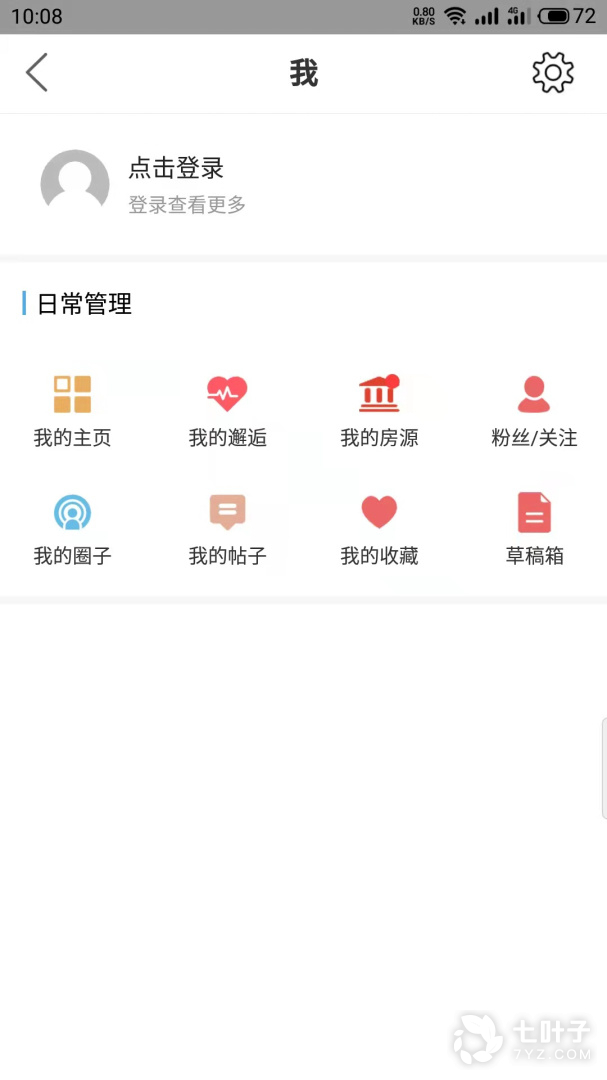Open the settings gear
The height and width of the screenshot is (1080, 607).
point(553,73)
